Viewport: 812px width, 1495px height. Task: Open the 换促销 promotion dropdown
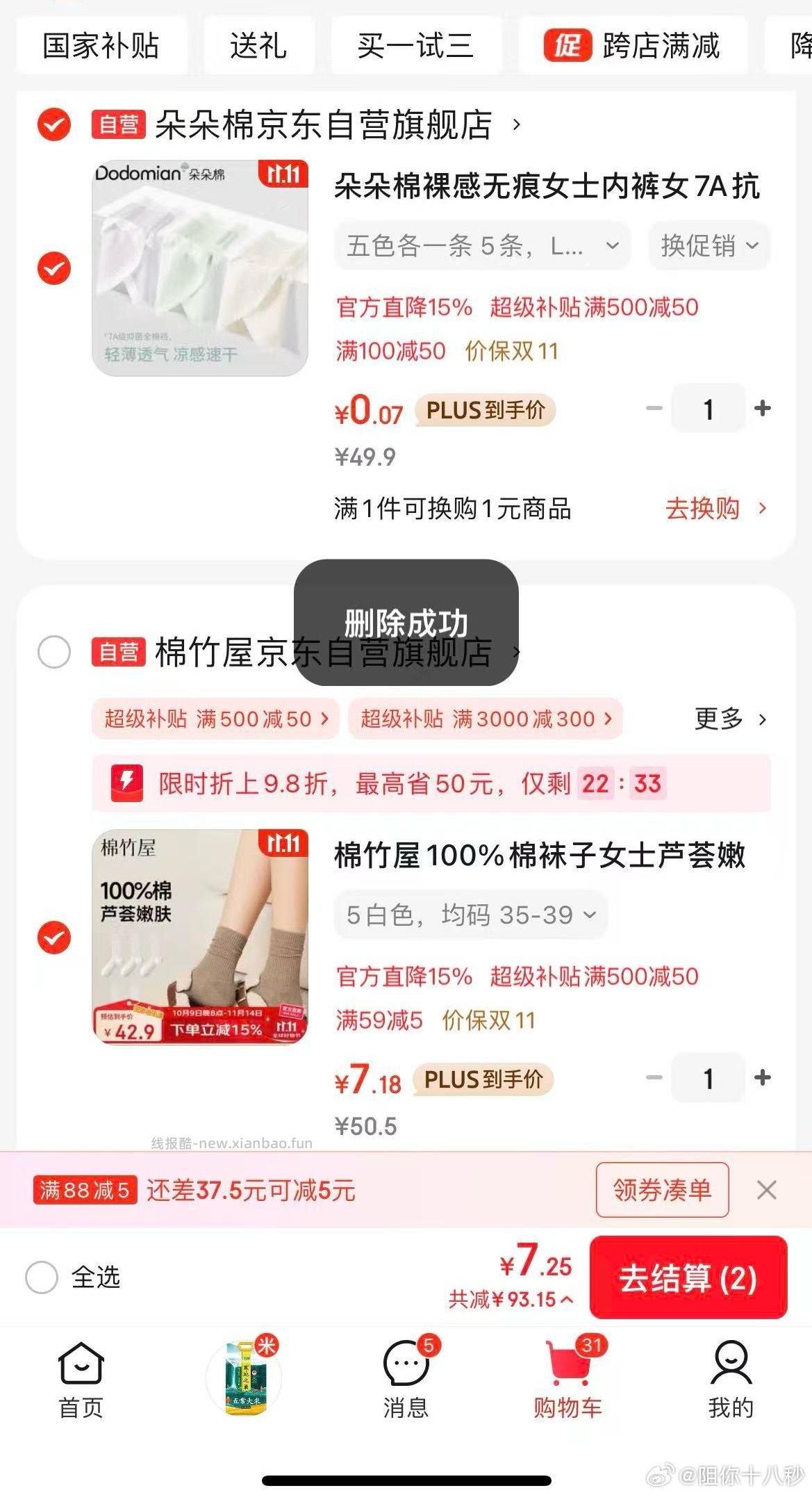pos(708,245)
